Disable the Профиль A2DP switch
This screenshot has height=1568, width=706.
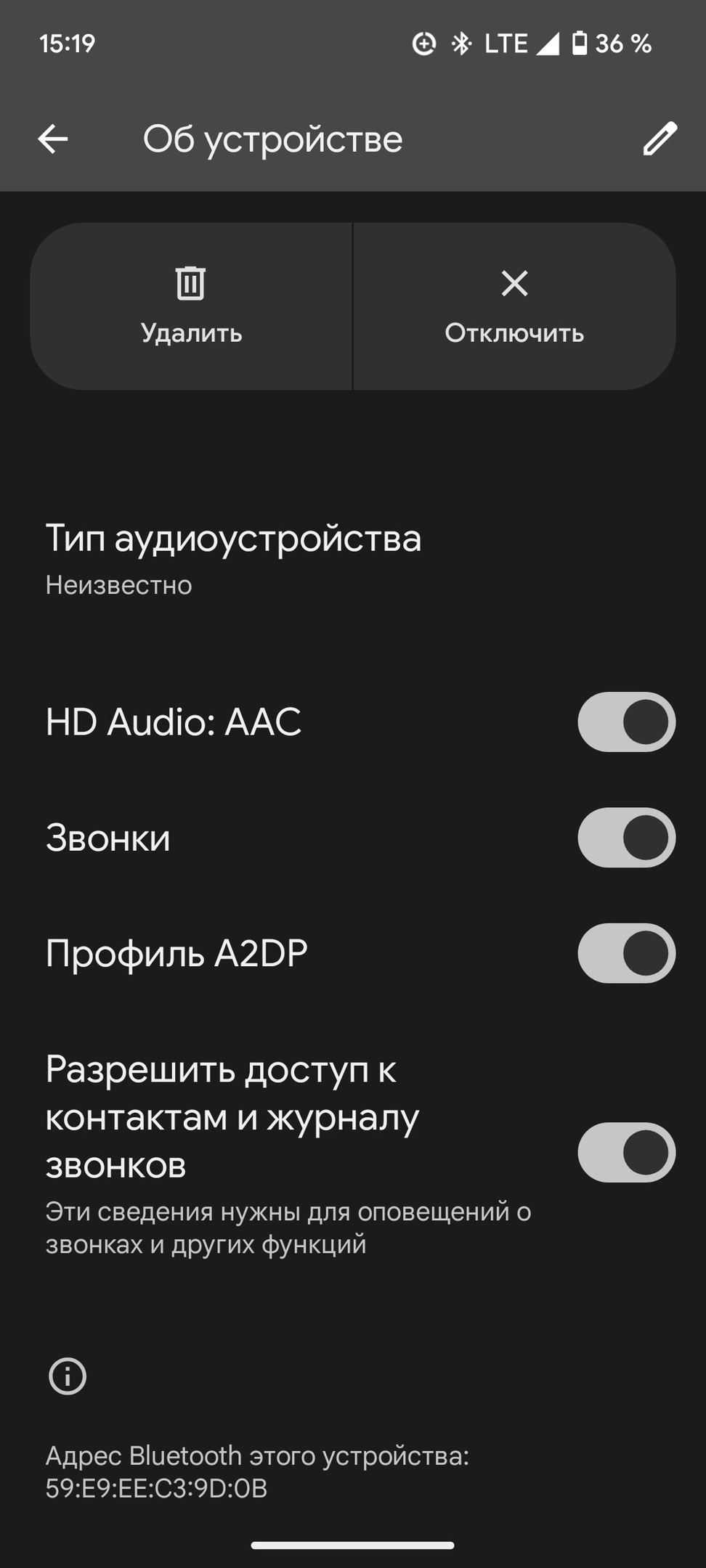pyautogui.click(x=626, y=953)
